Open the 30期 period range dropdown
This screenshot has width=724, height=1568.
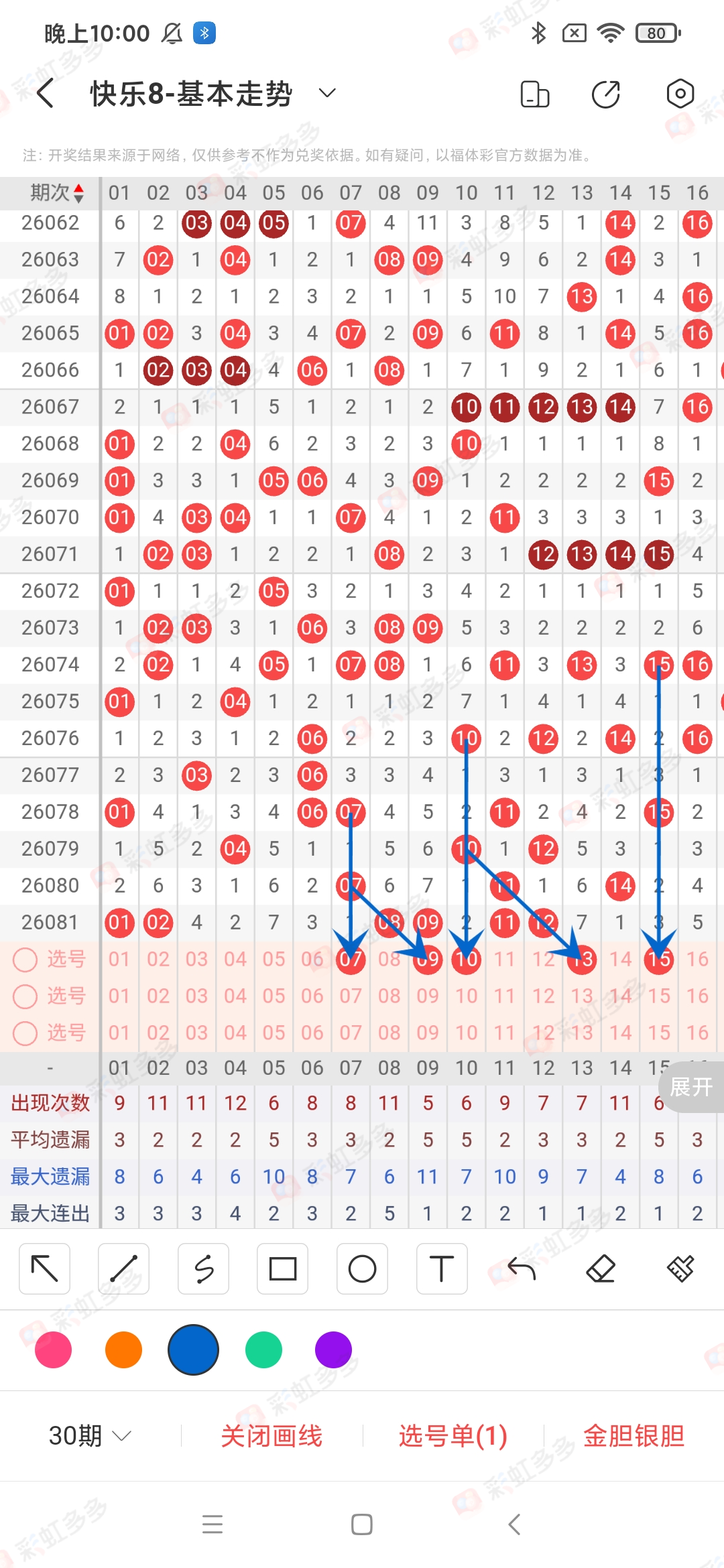[x=88, y=1435]
